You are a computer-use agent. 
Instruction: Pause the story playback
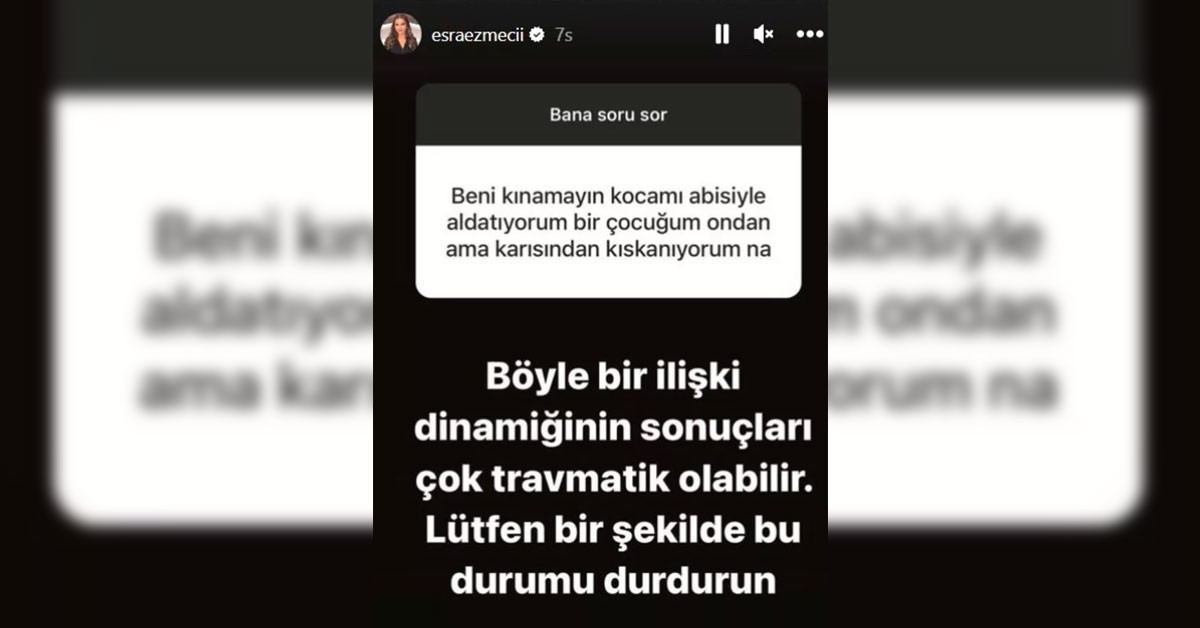click(722, 34)
